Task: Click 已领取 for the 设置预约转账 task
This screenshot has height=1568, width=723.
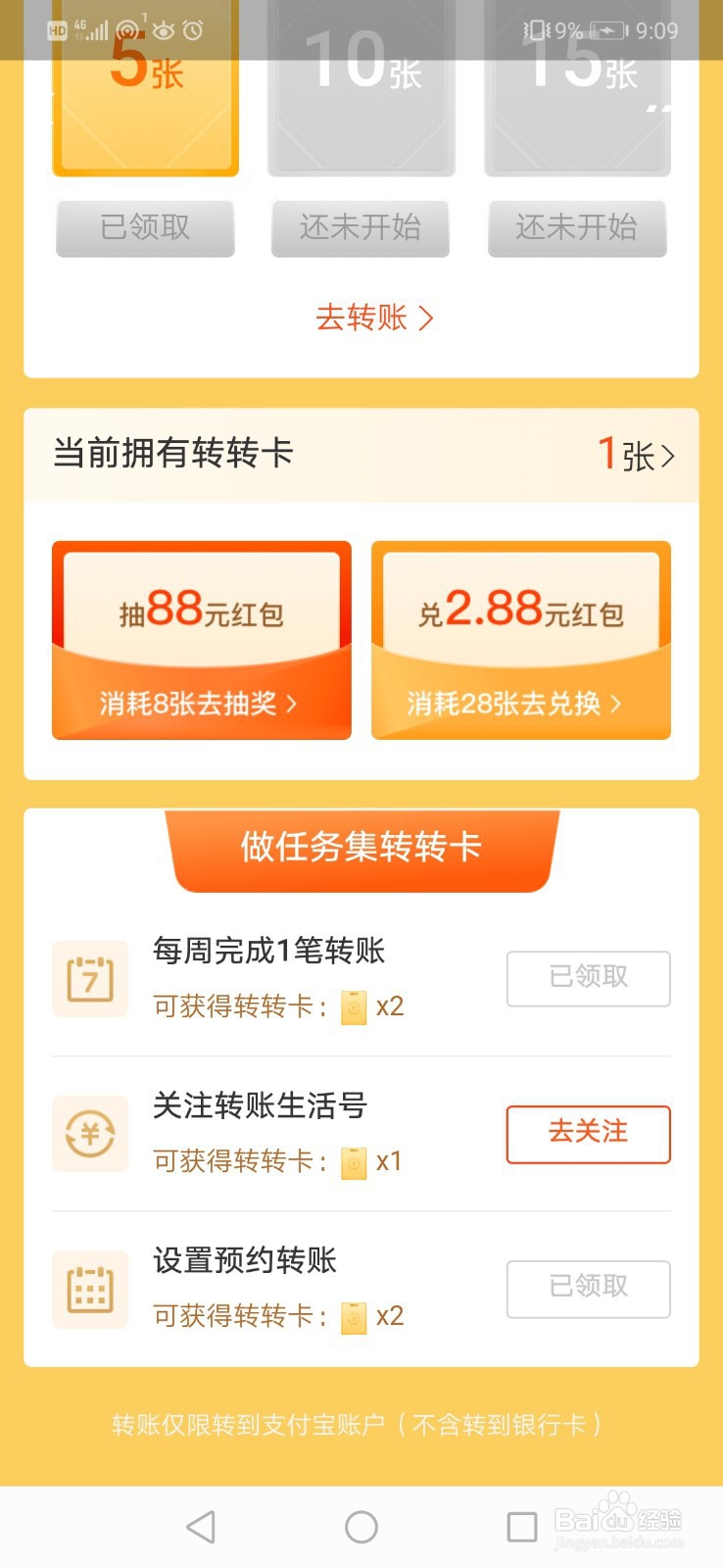Action: (588, 1289)
